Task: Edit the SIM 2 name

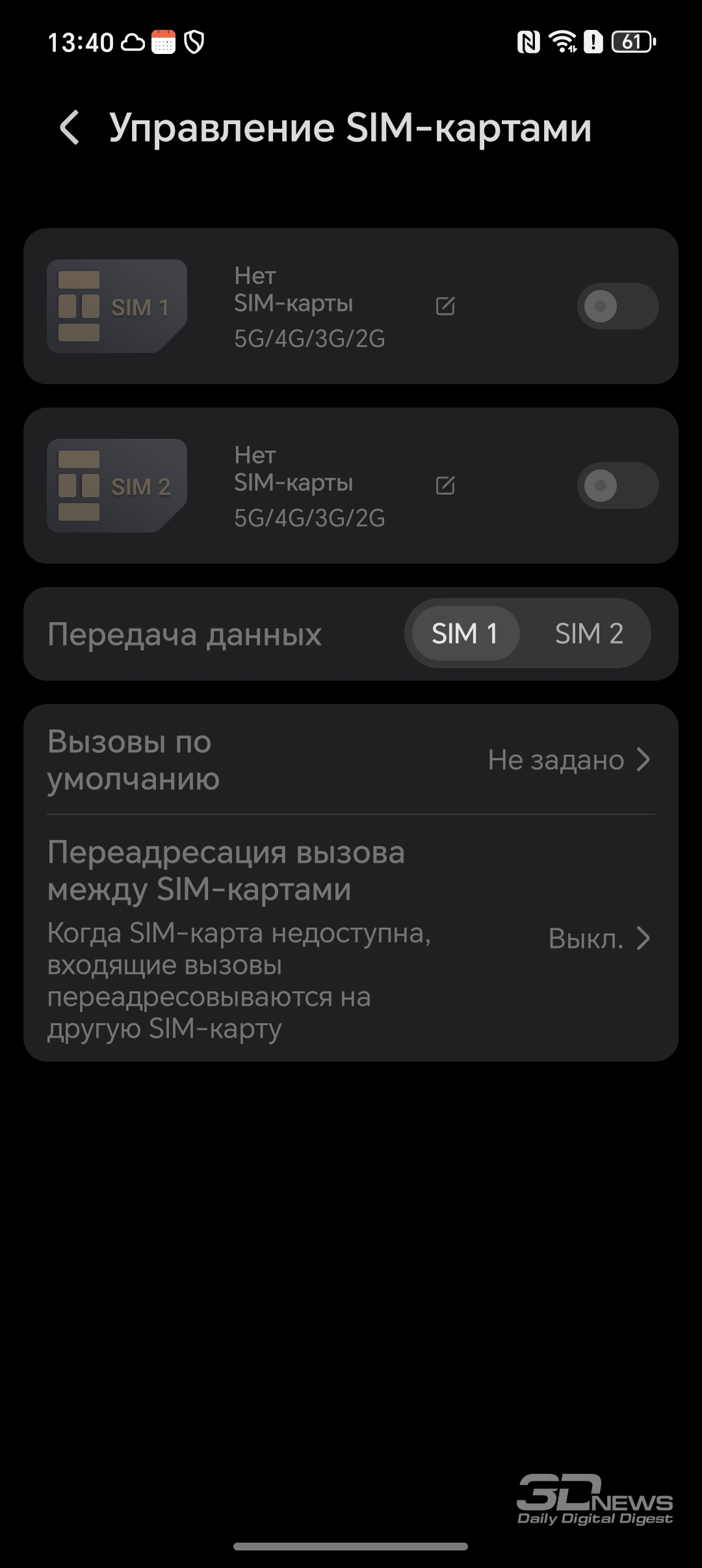Action: pos(445,486)
